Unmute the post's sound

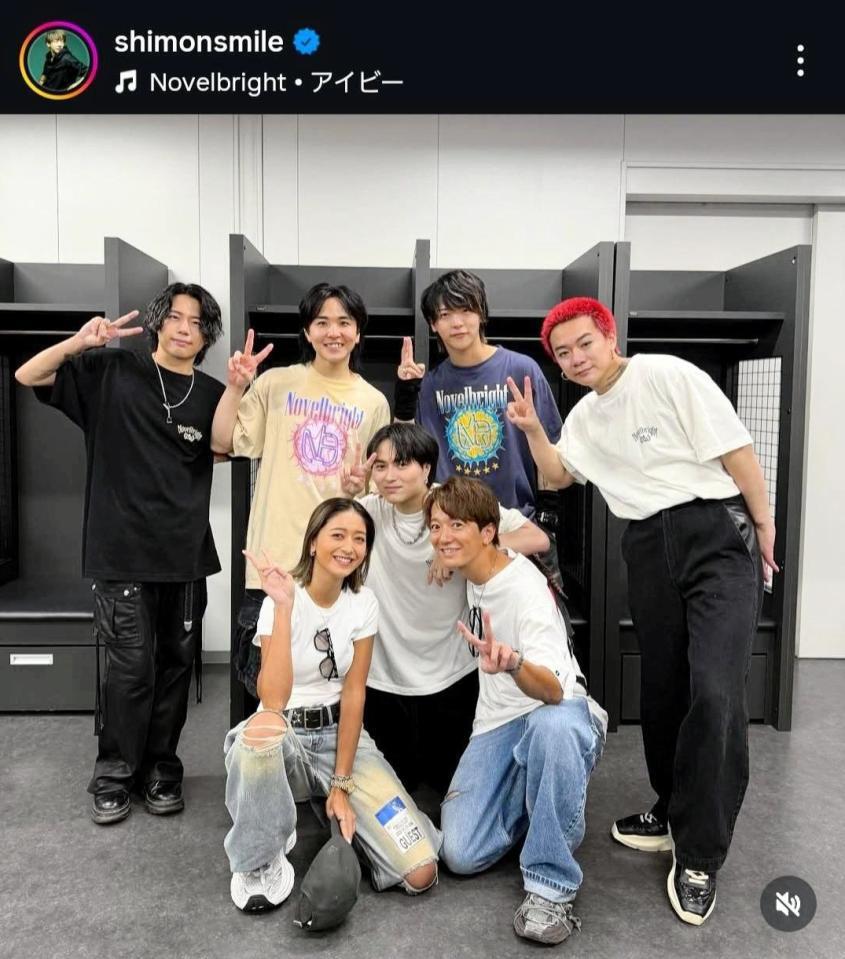[x=788, y=904]
